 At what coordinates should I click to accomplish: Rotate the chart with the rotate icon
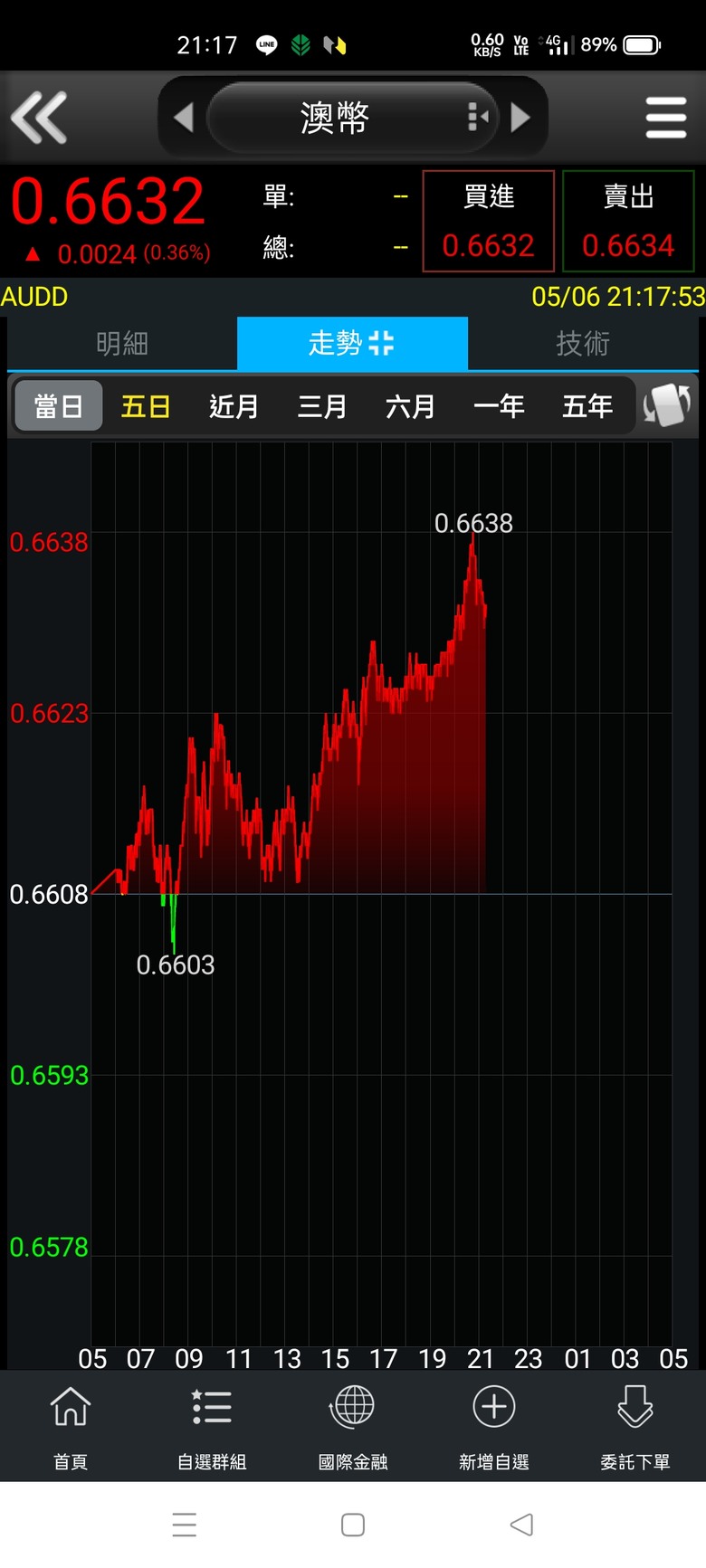667,405
